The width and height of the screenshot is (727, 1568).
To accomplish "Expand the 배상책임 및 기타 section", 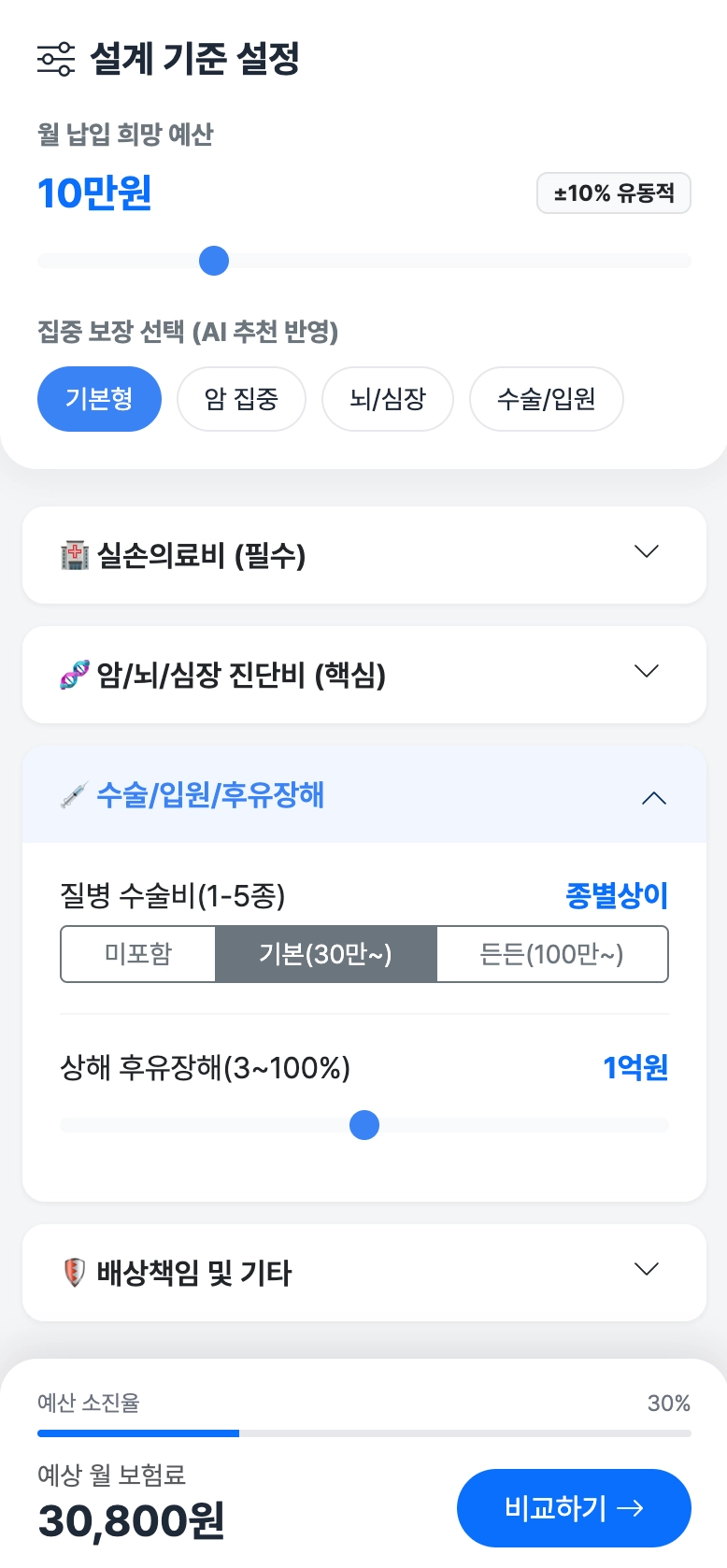I will pyautogui.click(x=364, y=1272).
